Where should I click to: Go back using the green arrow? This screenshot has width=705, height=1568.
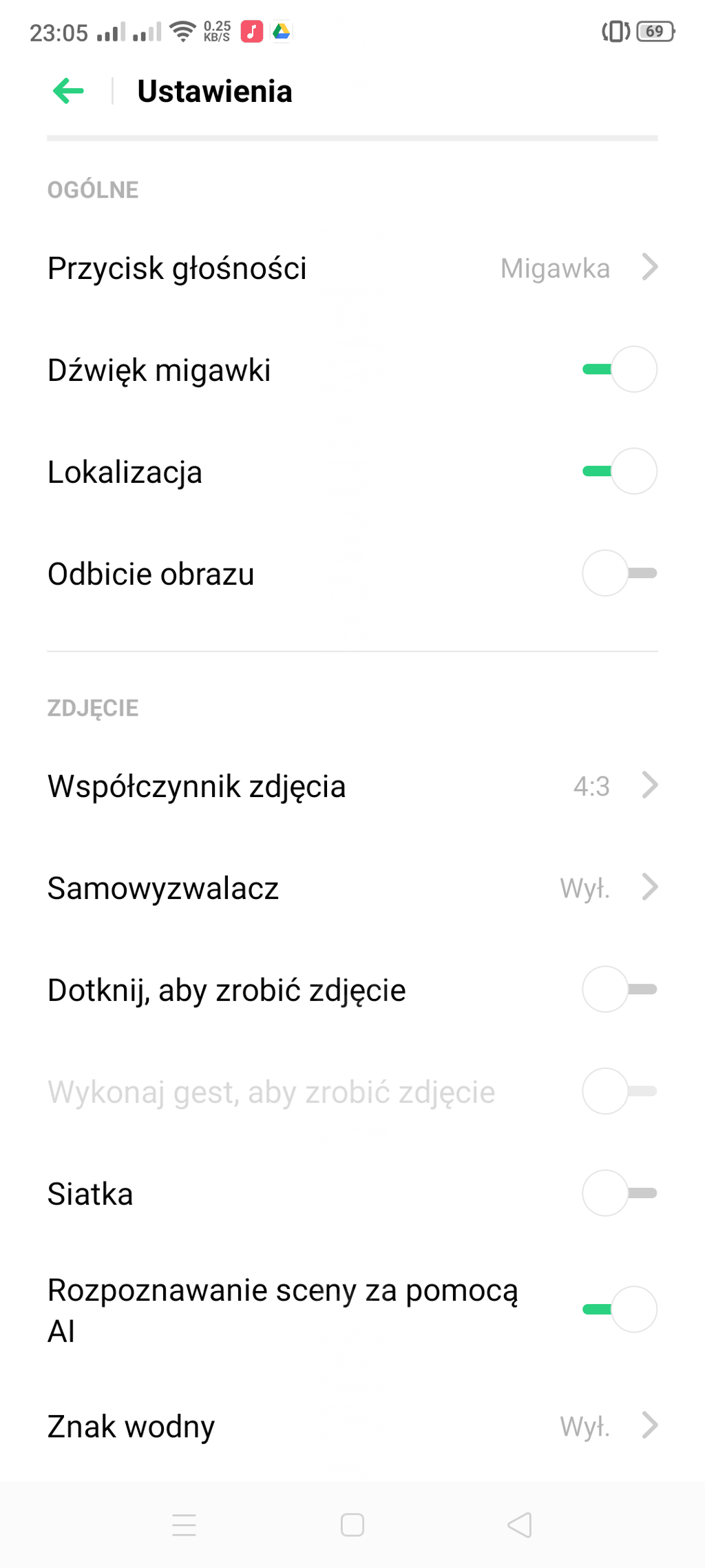[x=68, y=91]
